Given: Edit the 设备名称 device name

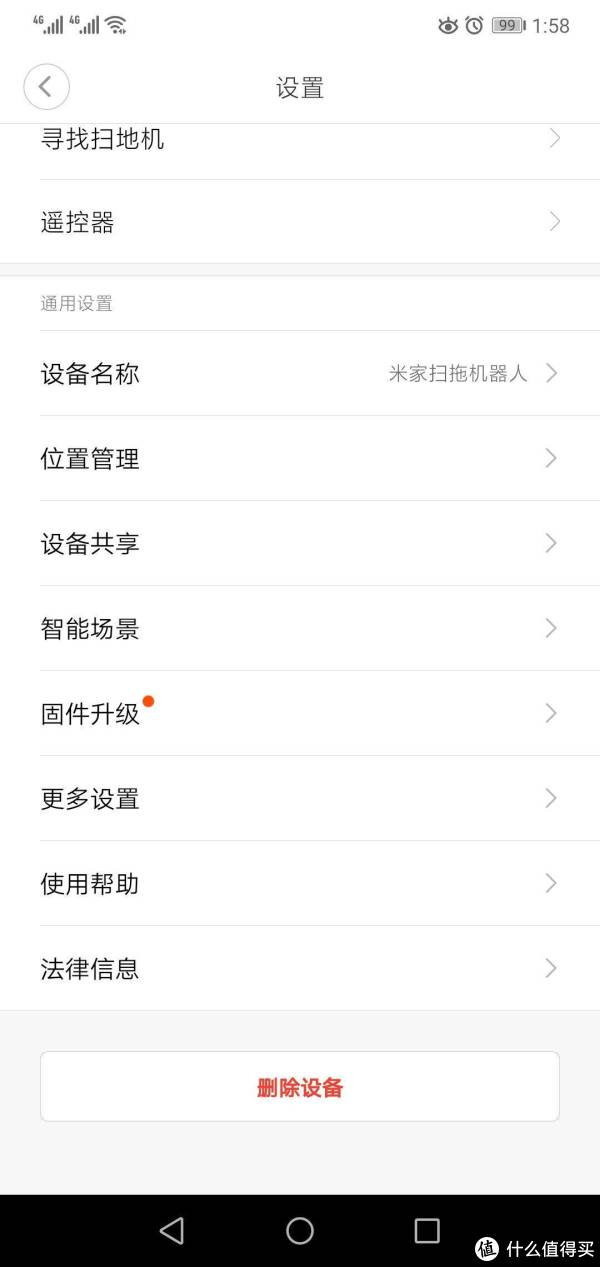Looking at the screenshot, I should click(300, 373).
